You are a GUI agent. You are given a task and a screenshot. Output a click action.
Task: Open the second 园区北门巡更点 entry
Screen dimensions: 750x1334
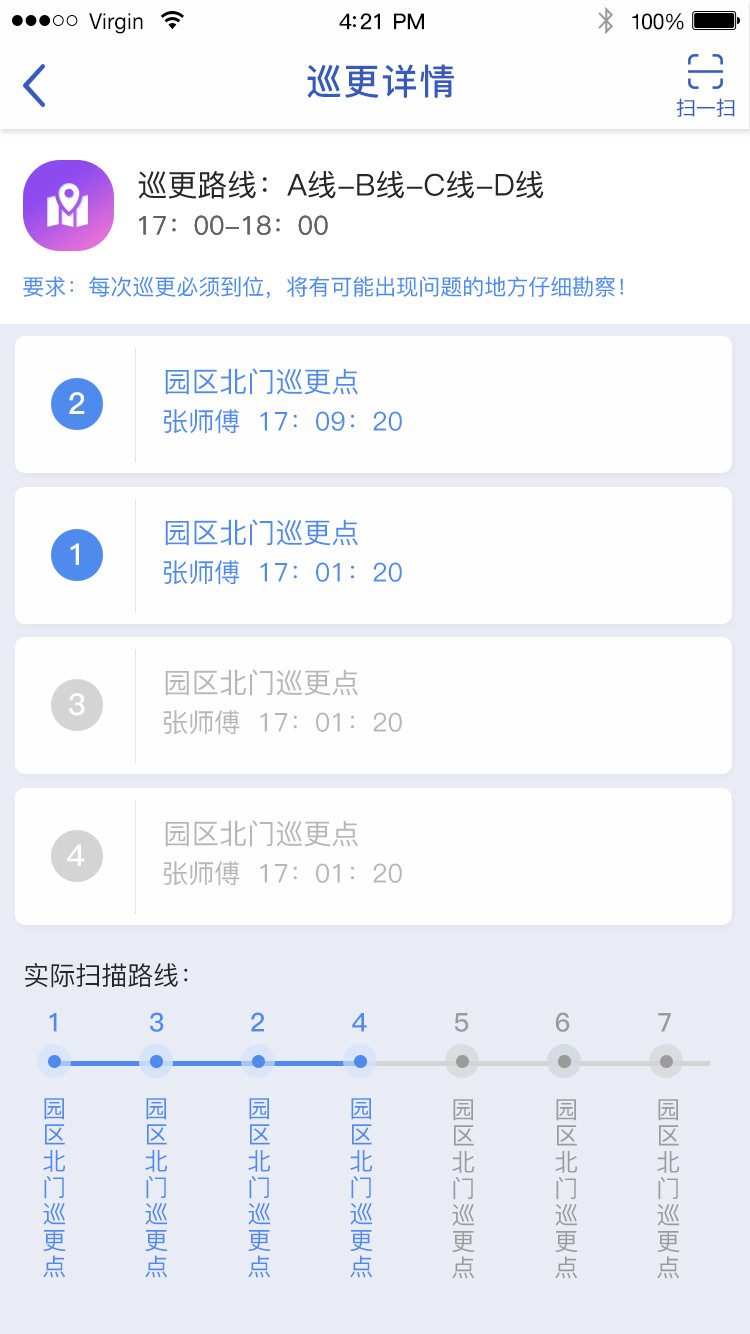pos(260,532)
